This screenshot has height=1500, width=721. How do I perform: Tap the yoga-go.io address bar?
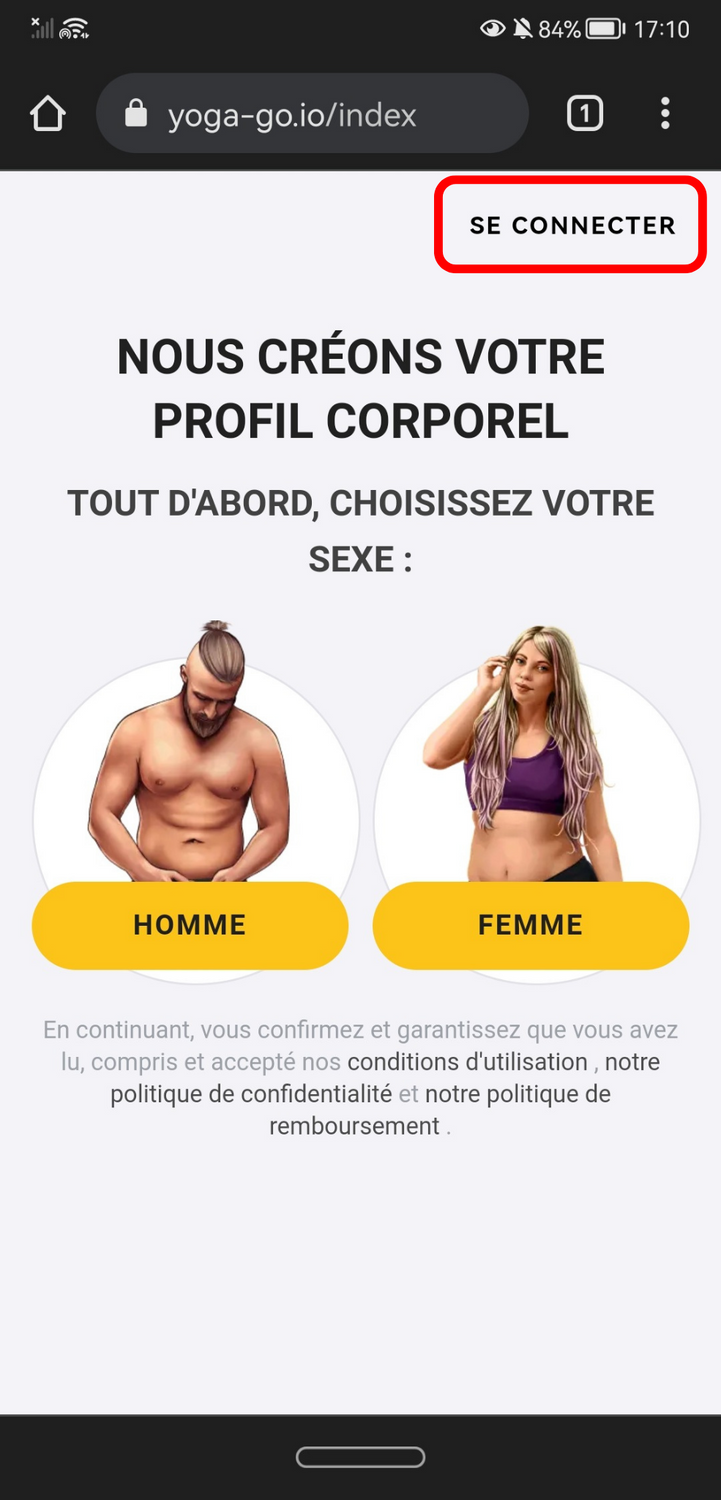[311, 115]
